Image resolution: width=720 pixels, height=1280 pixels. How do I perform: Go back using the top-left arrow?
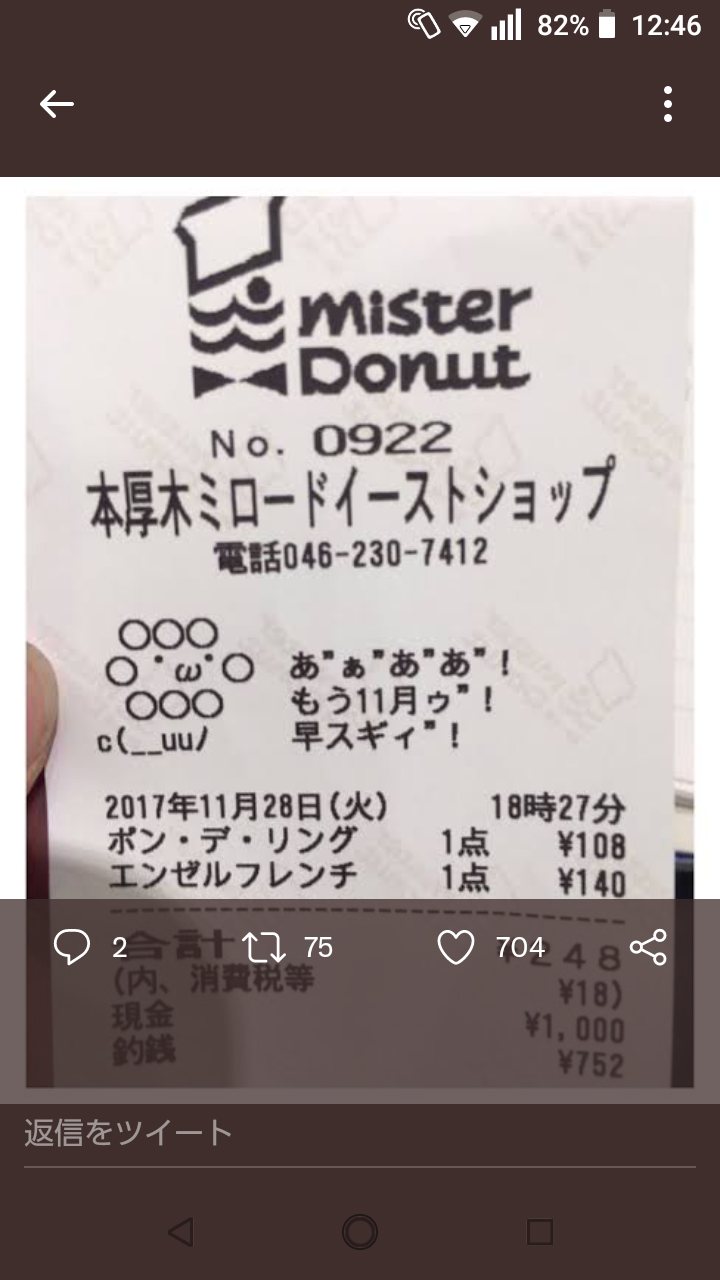57,104
